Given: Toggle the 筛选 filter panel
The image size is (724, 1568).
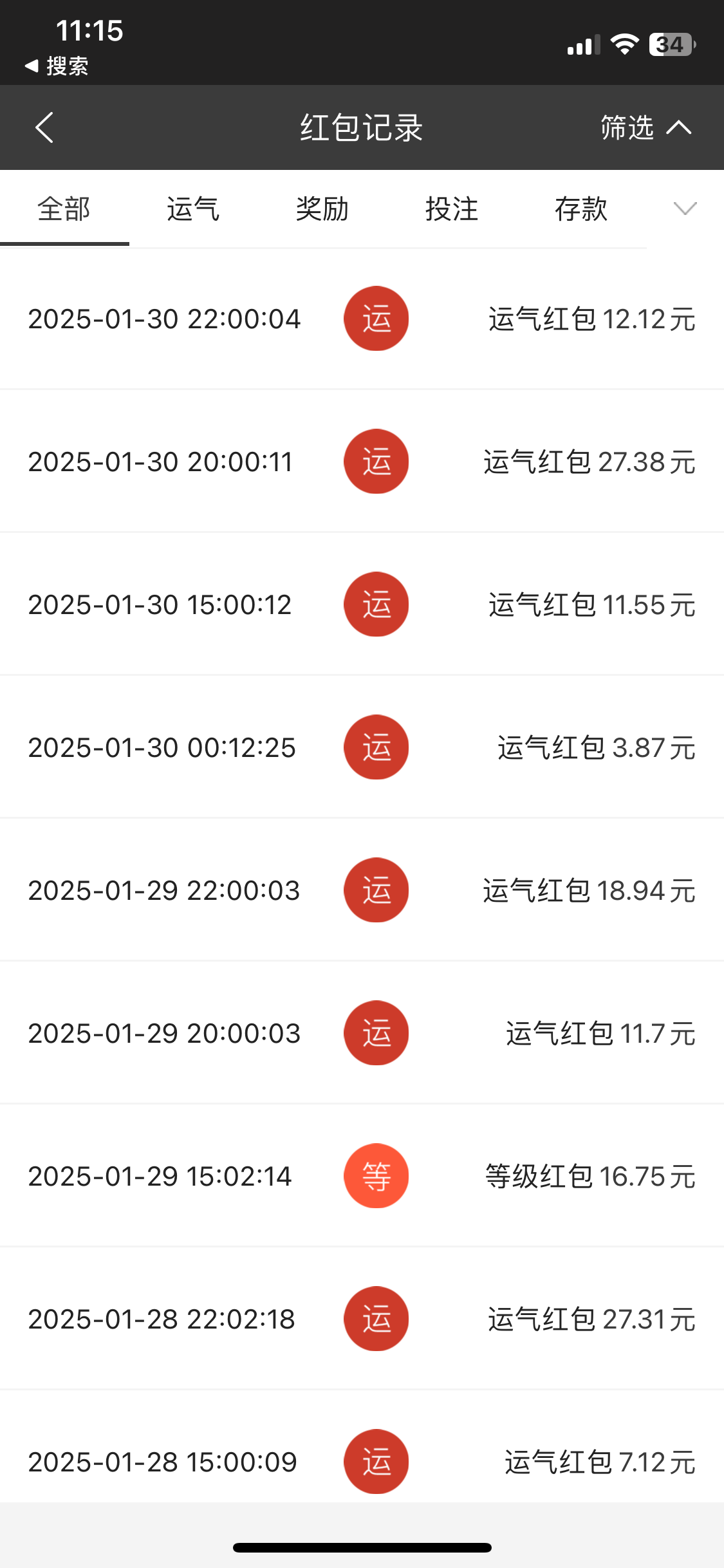Looking at the screenshot, I should 645,127.
